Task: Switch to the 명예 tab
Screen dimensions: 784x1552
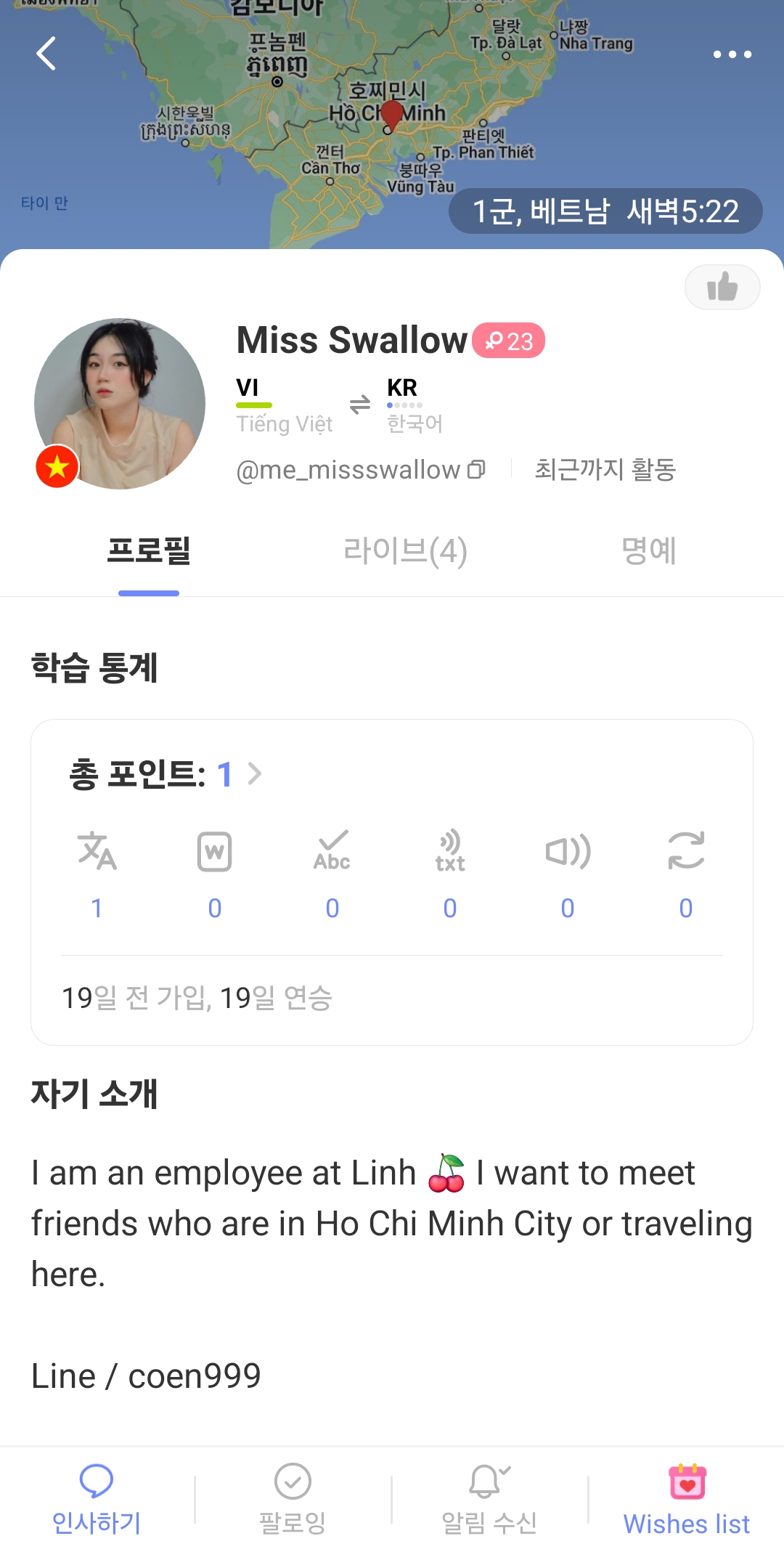Action: [x=649, y=551]
